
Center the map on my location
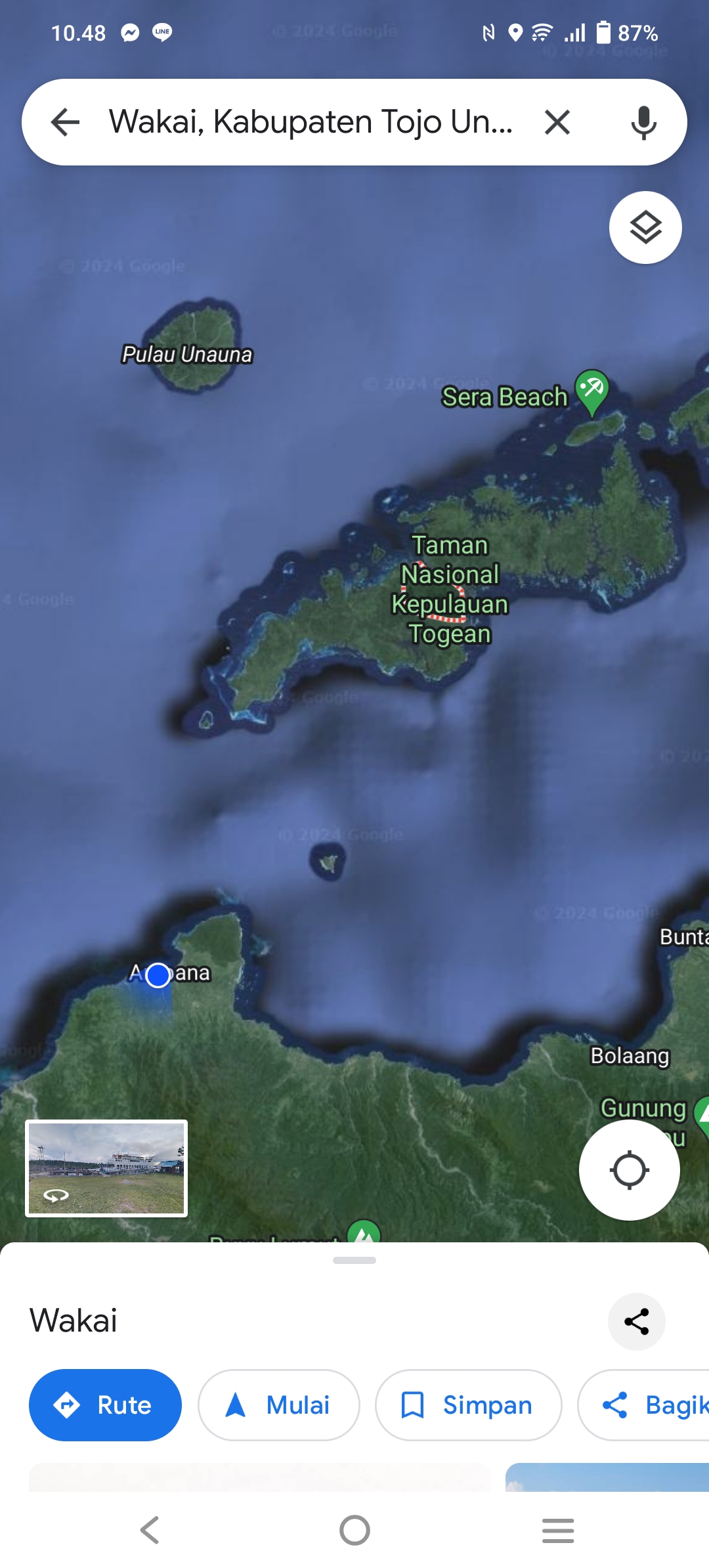pos(629,1170)
